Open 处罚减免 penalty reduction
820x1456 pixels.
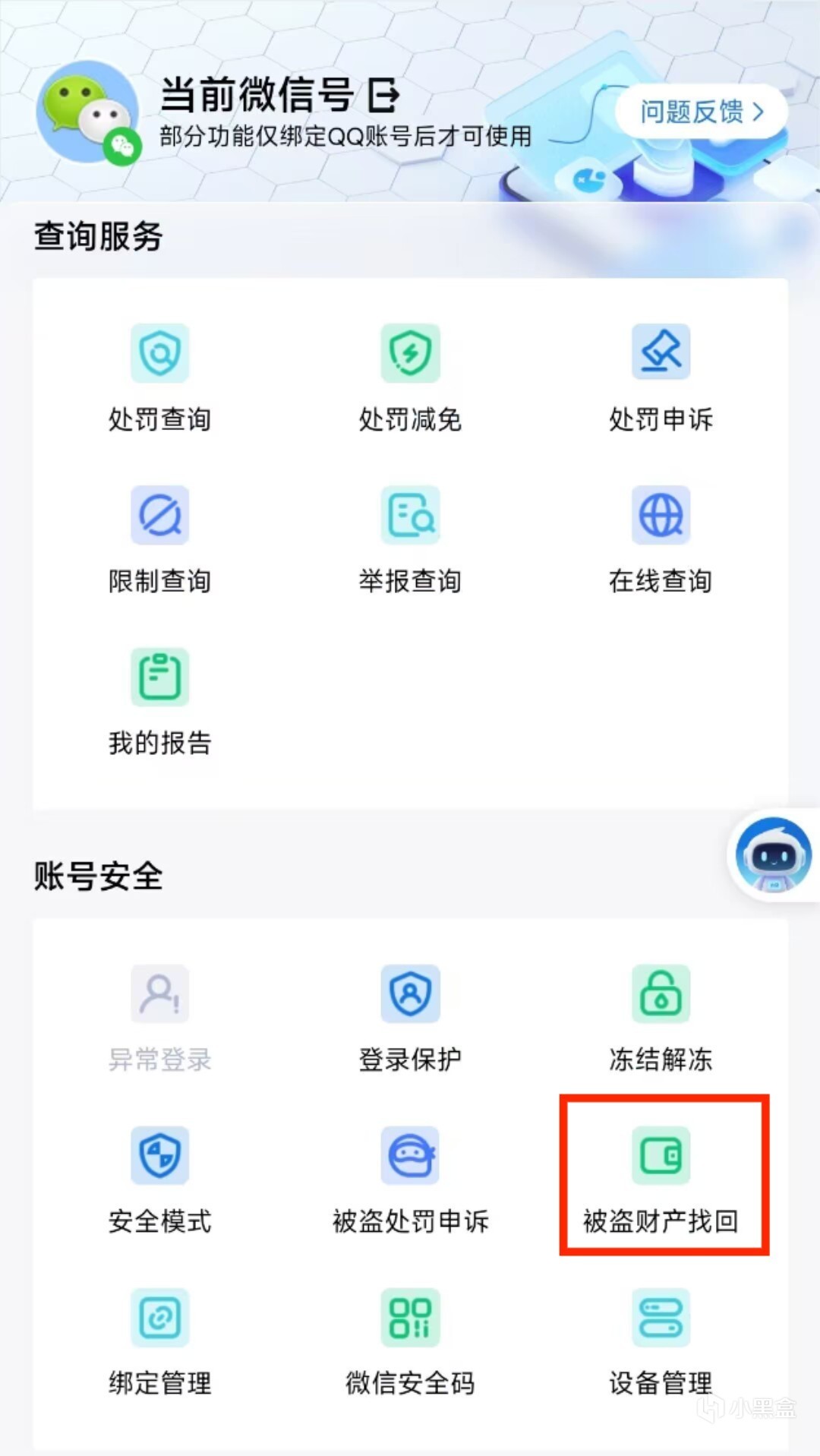pos(410,377)
